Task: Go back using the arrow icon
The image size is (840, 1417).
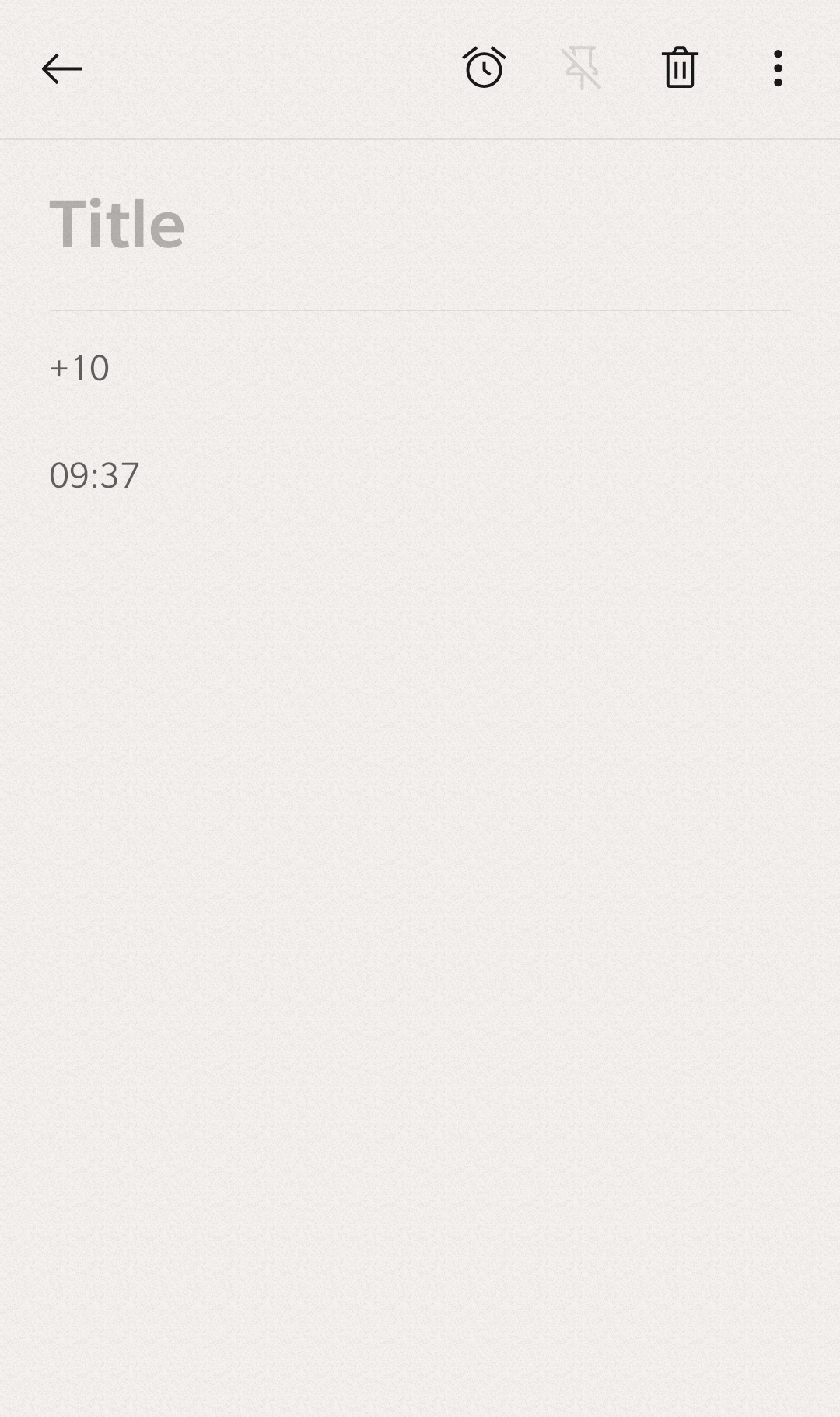Action: [x=62, y=69]
